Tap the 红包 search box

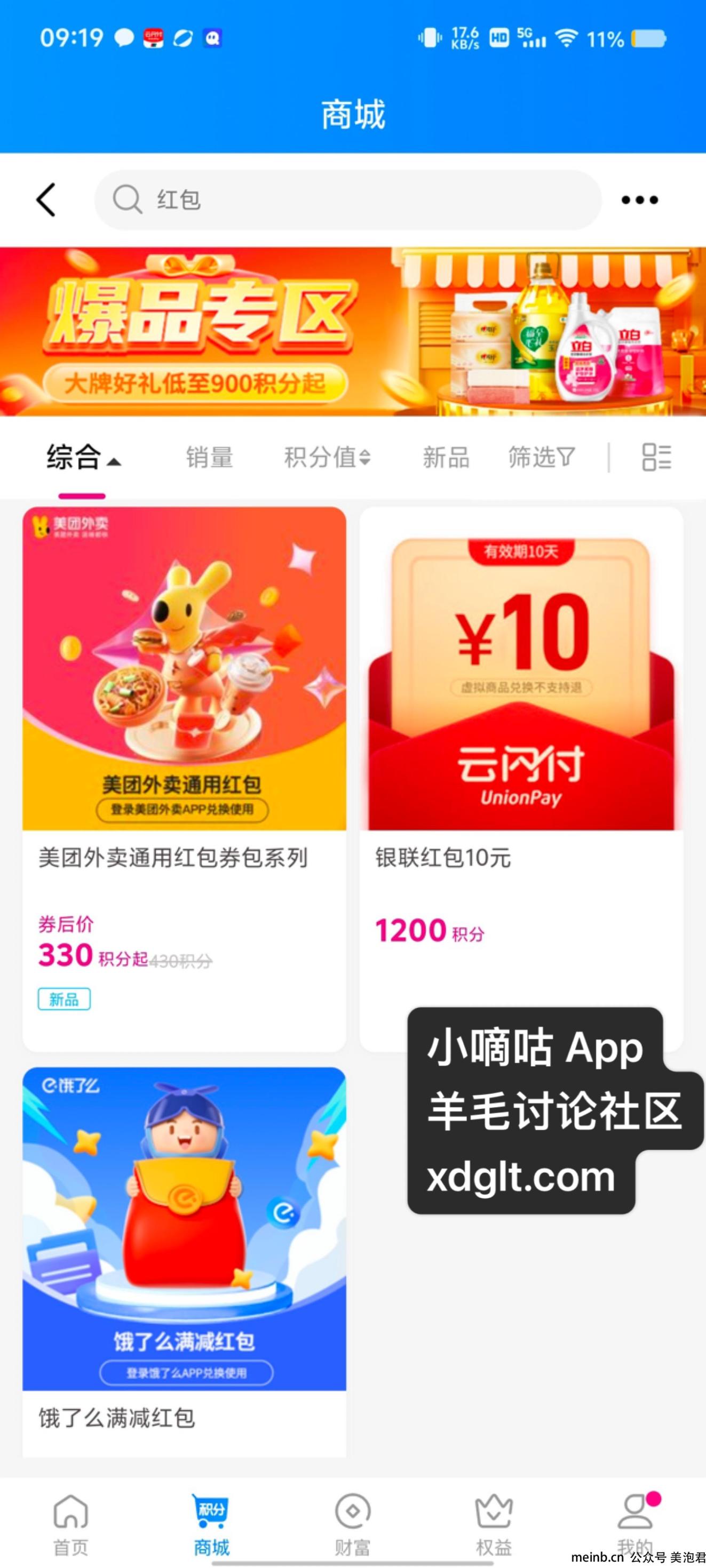tap(347, 199)
